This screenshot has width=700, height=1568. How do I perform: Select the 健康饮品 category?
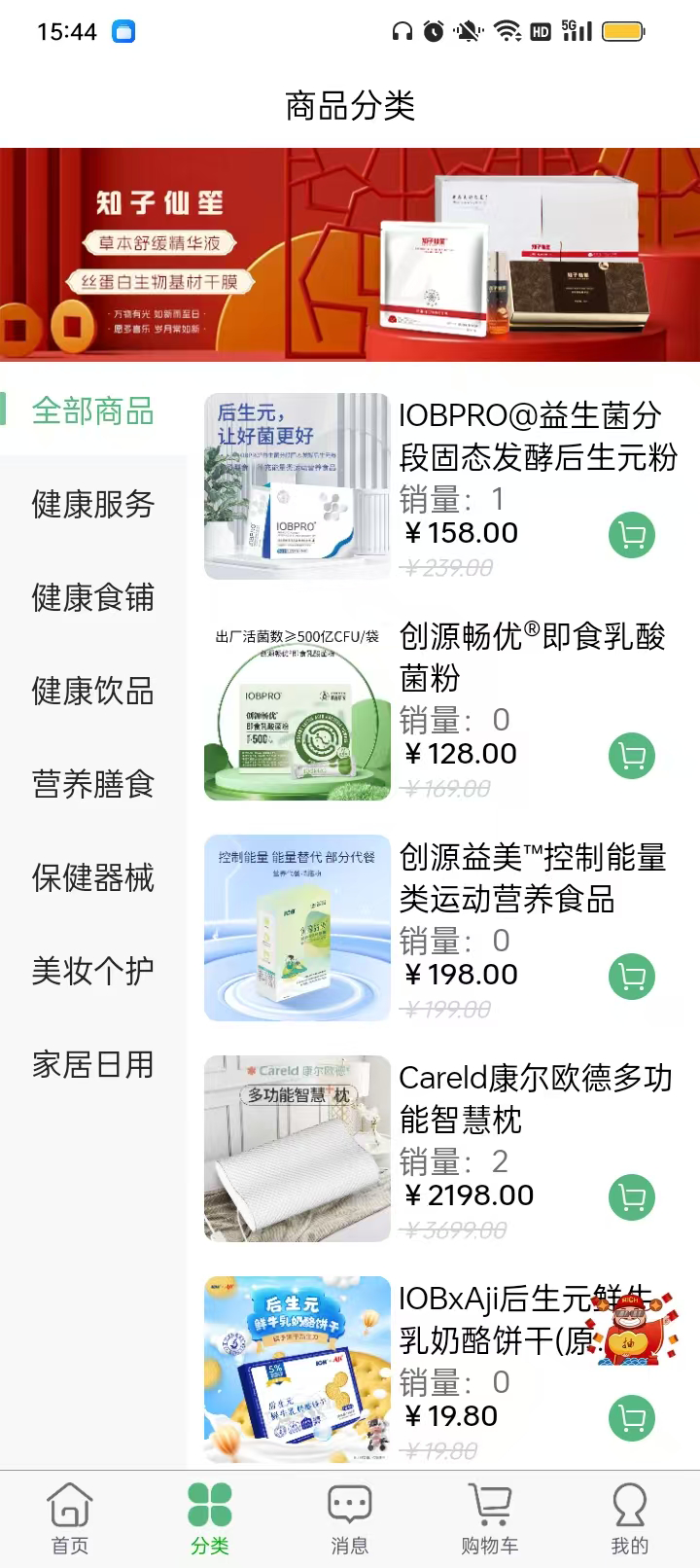(93, 691)
